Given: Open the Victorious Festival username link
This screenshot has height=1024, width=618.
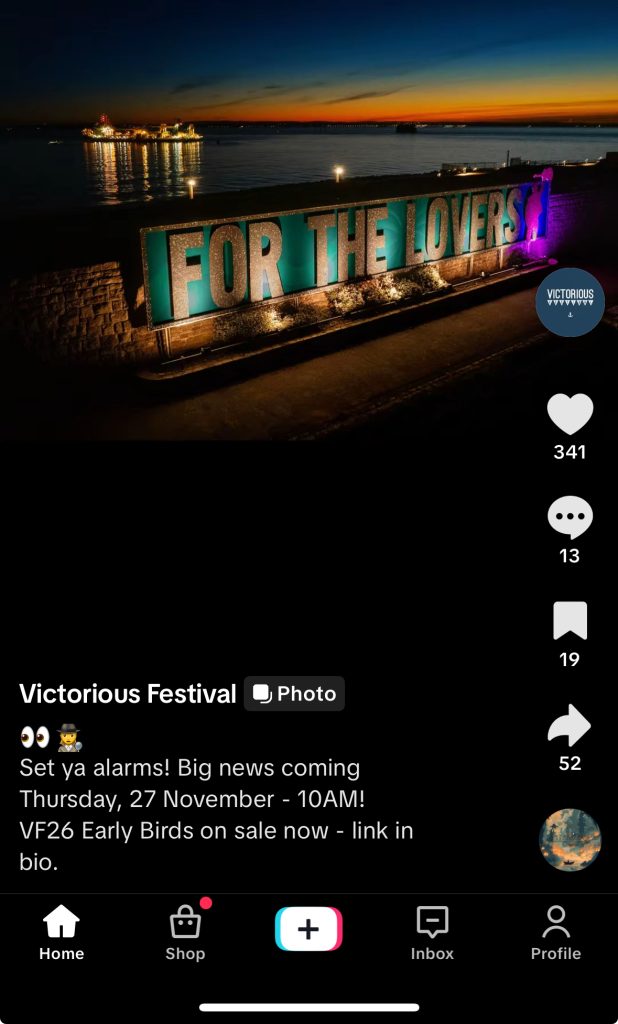Looking at the screenshot, I should (x=128, y=693).
